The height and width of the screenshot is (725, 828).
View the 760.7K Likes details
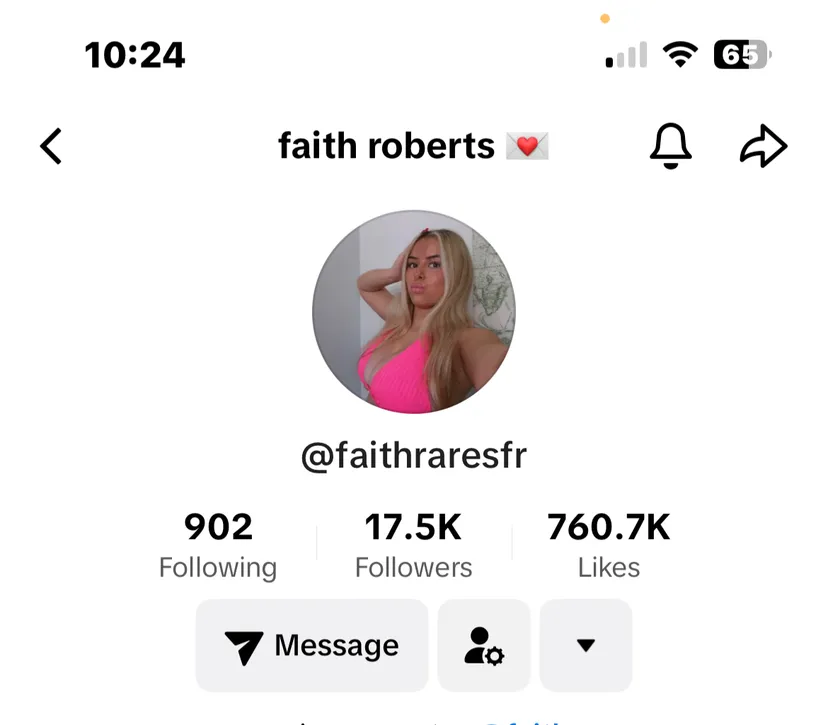tap(608, 545)
